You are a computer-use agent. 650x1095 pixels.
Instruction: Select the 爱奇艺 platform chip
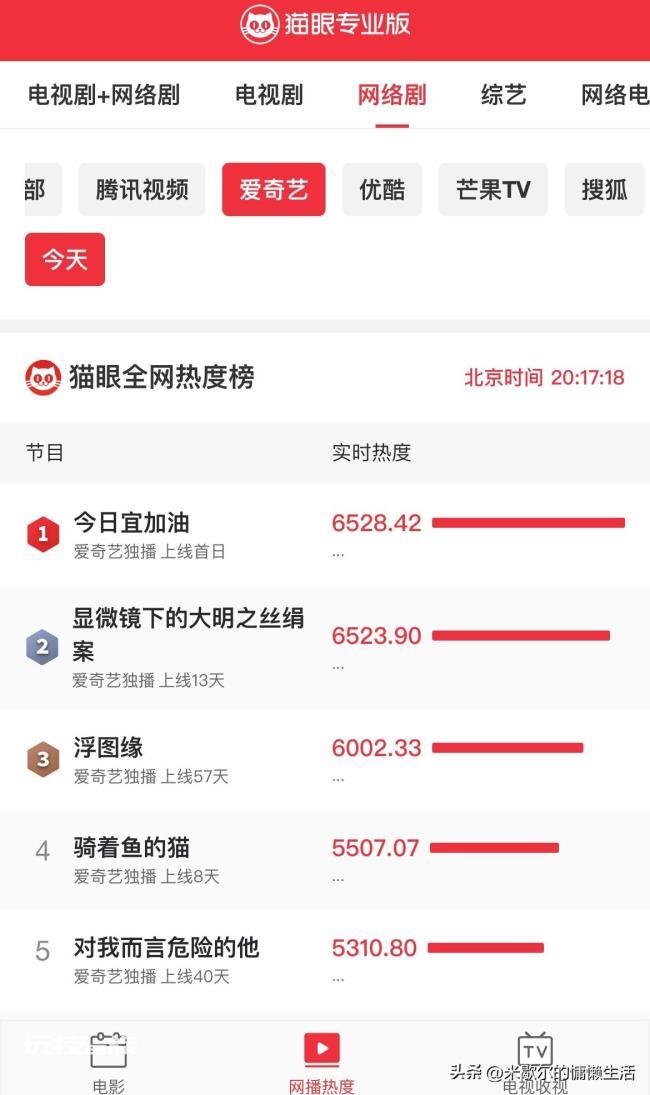274,189
